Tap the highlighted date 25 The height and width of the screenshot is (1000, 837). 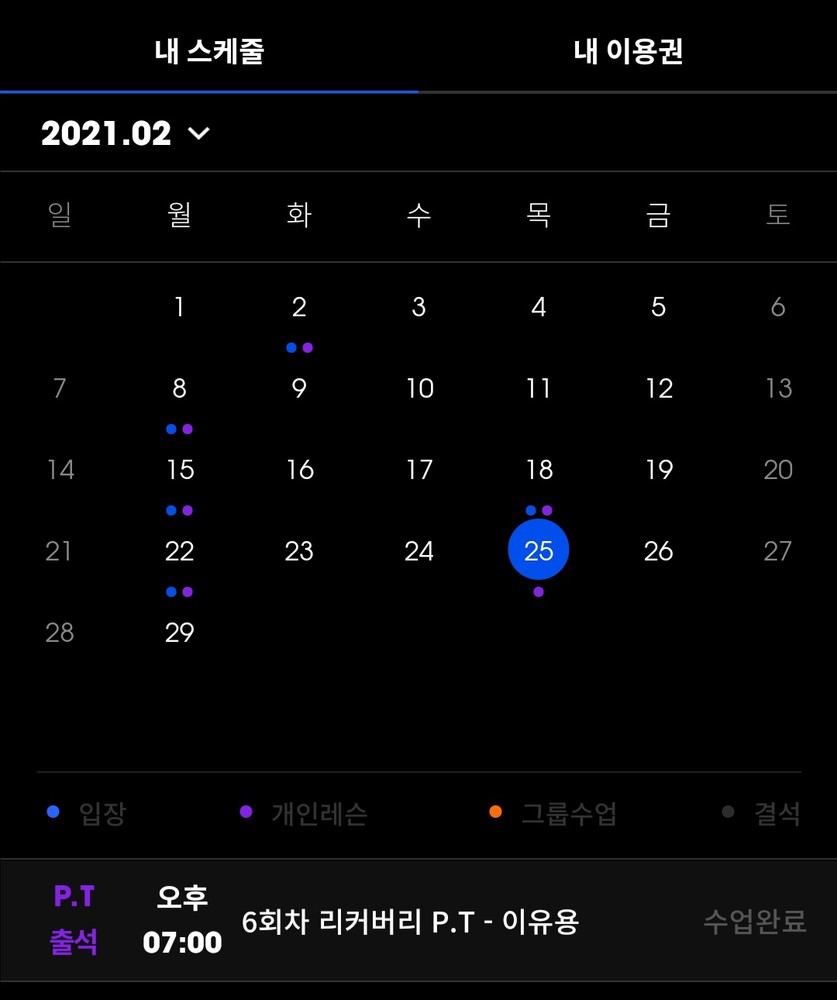539,551
